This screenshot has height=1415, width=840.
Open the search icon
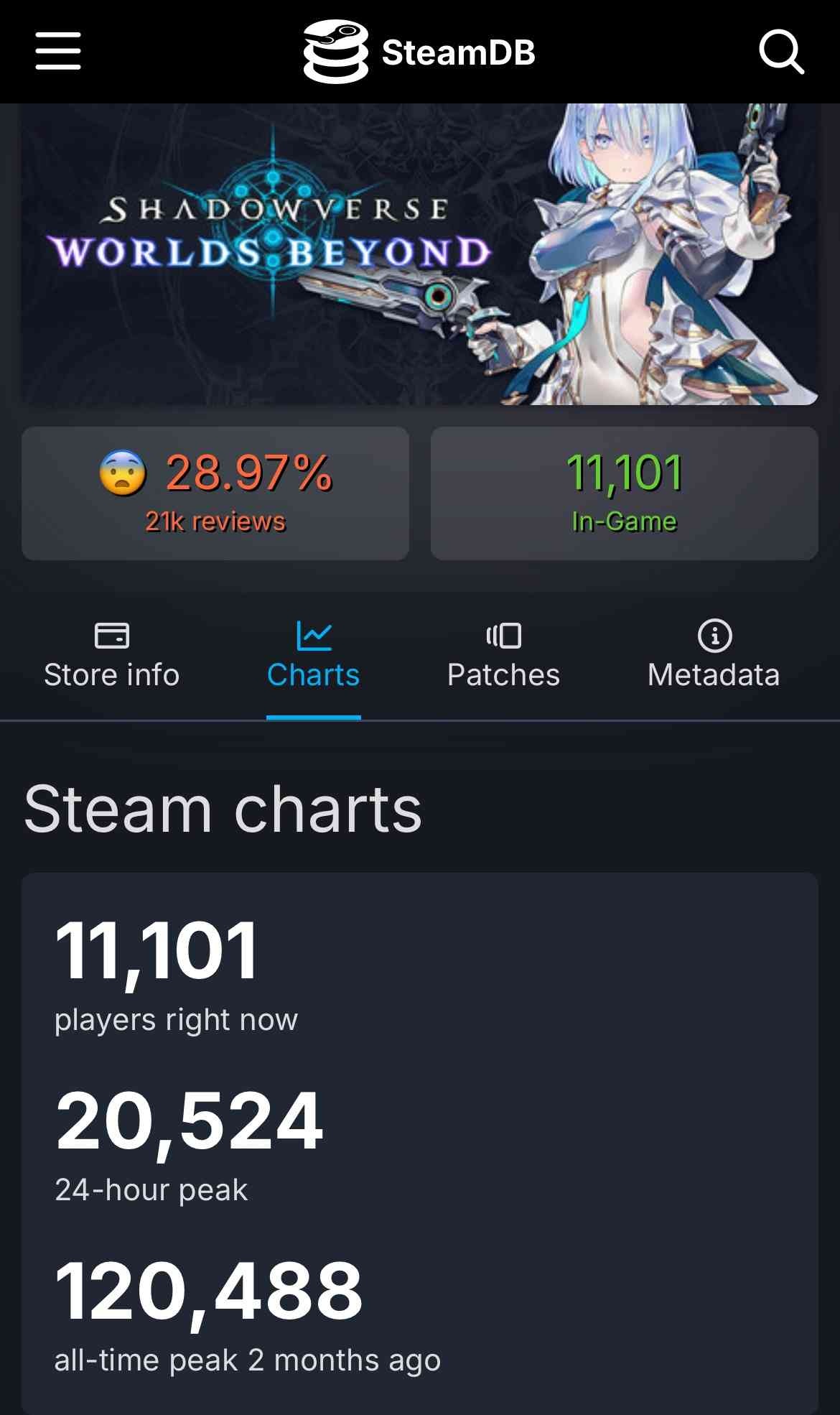coord(781,52)
